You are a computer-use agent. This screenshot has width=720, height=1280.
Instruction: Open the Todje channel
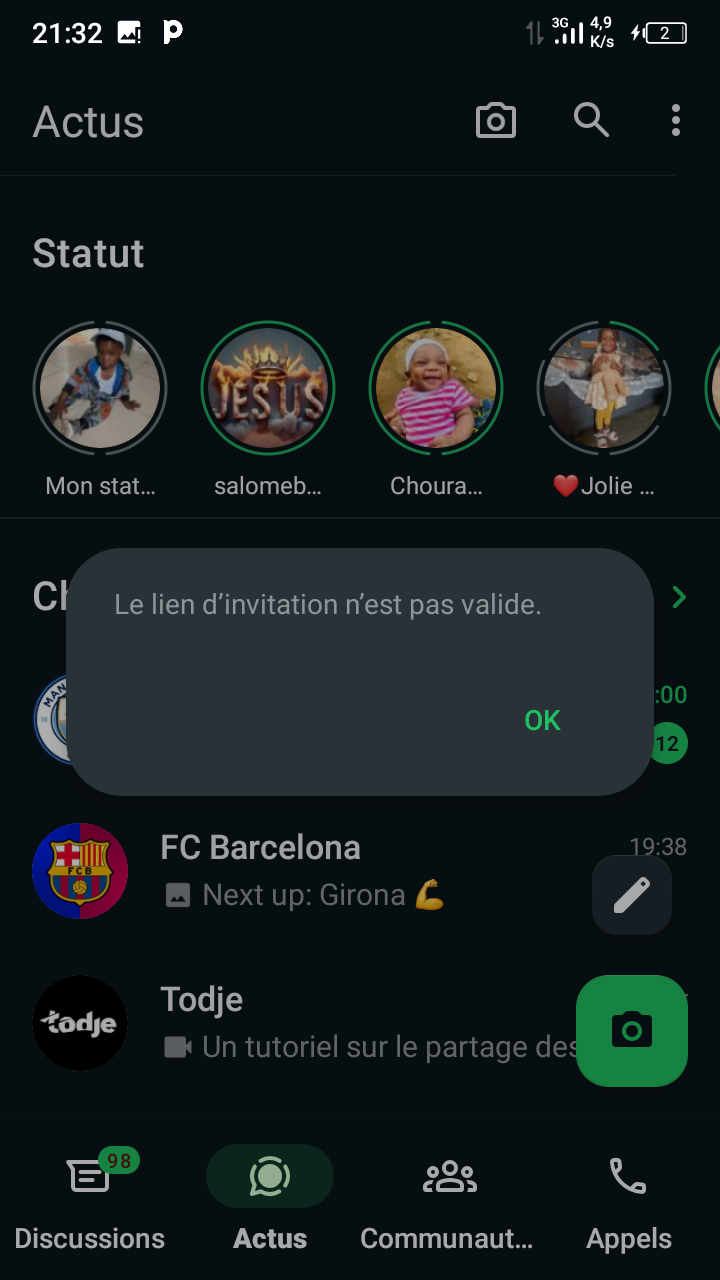[360, 1023]
